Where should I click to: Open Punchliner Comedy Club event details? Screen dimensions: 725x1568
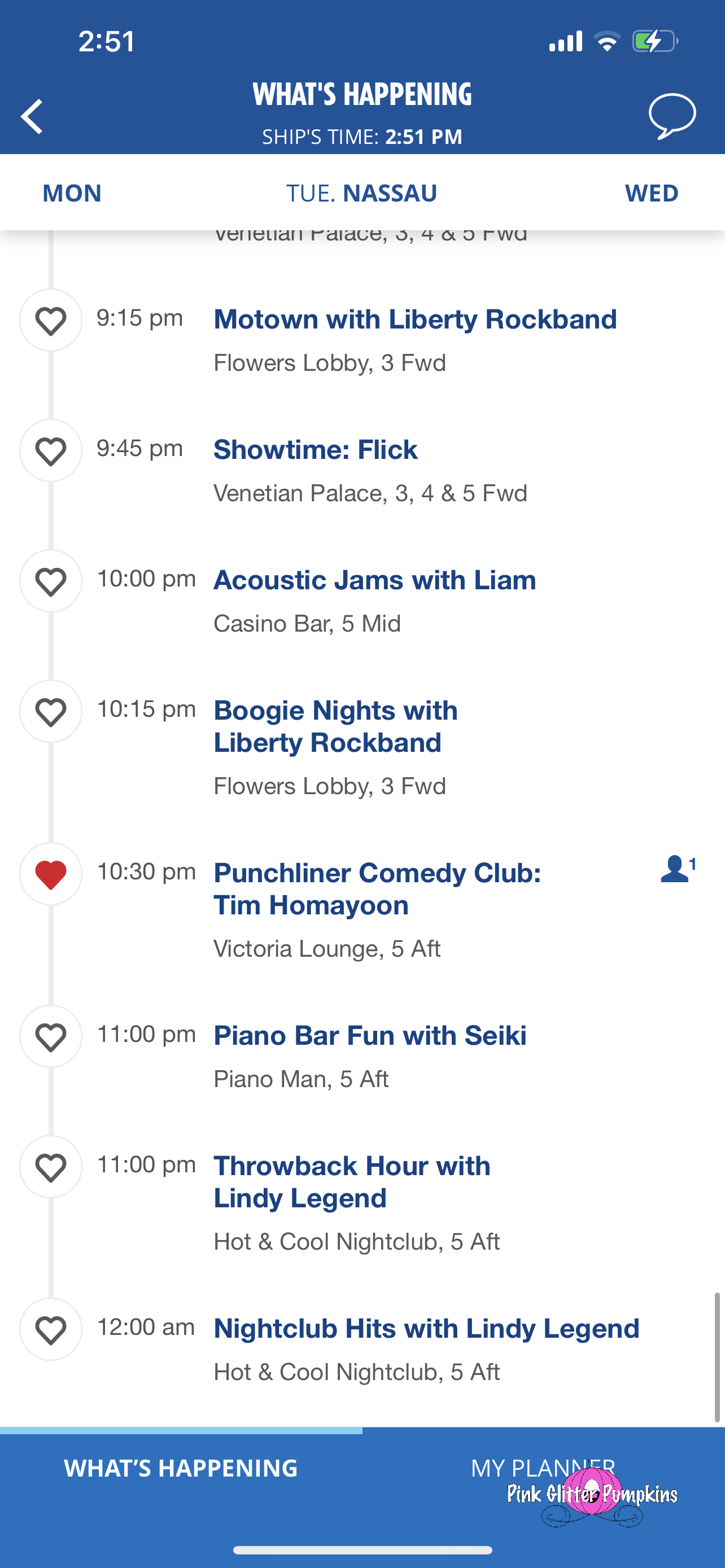point(377,888)
